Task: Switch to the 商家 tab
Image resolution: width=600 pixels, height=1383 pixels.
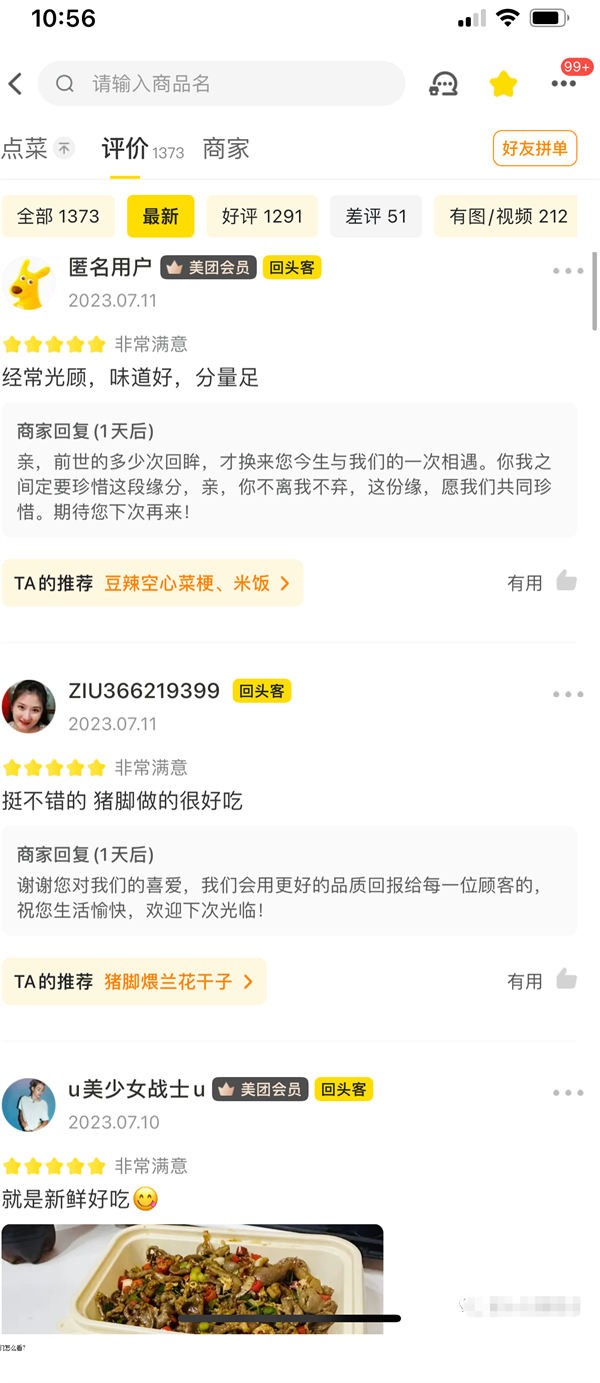Action: click(226, 149)
